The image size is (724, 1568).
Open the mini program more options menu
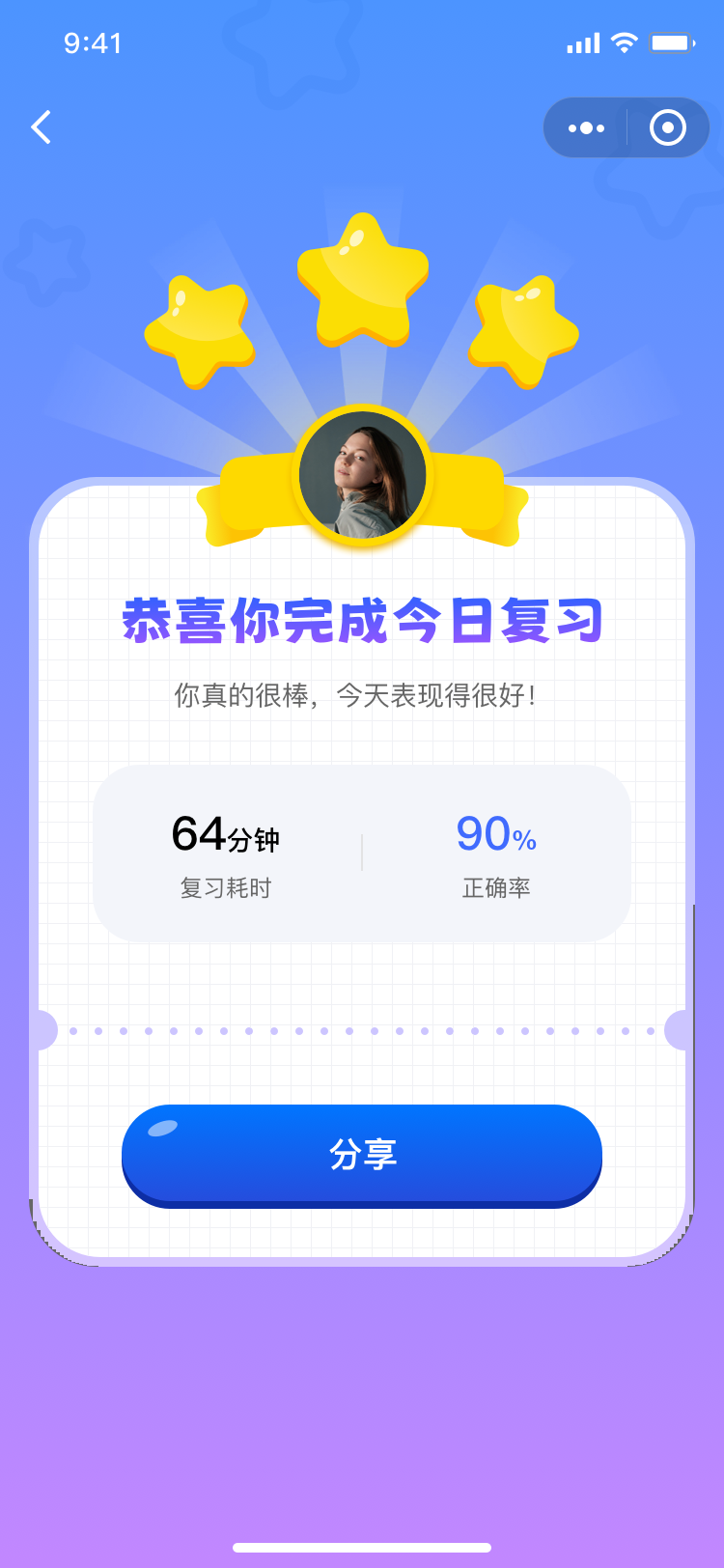586,127
